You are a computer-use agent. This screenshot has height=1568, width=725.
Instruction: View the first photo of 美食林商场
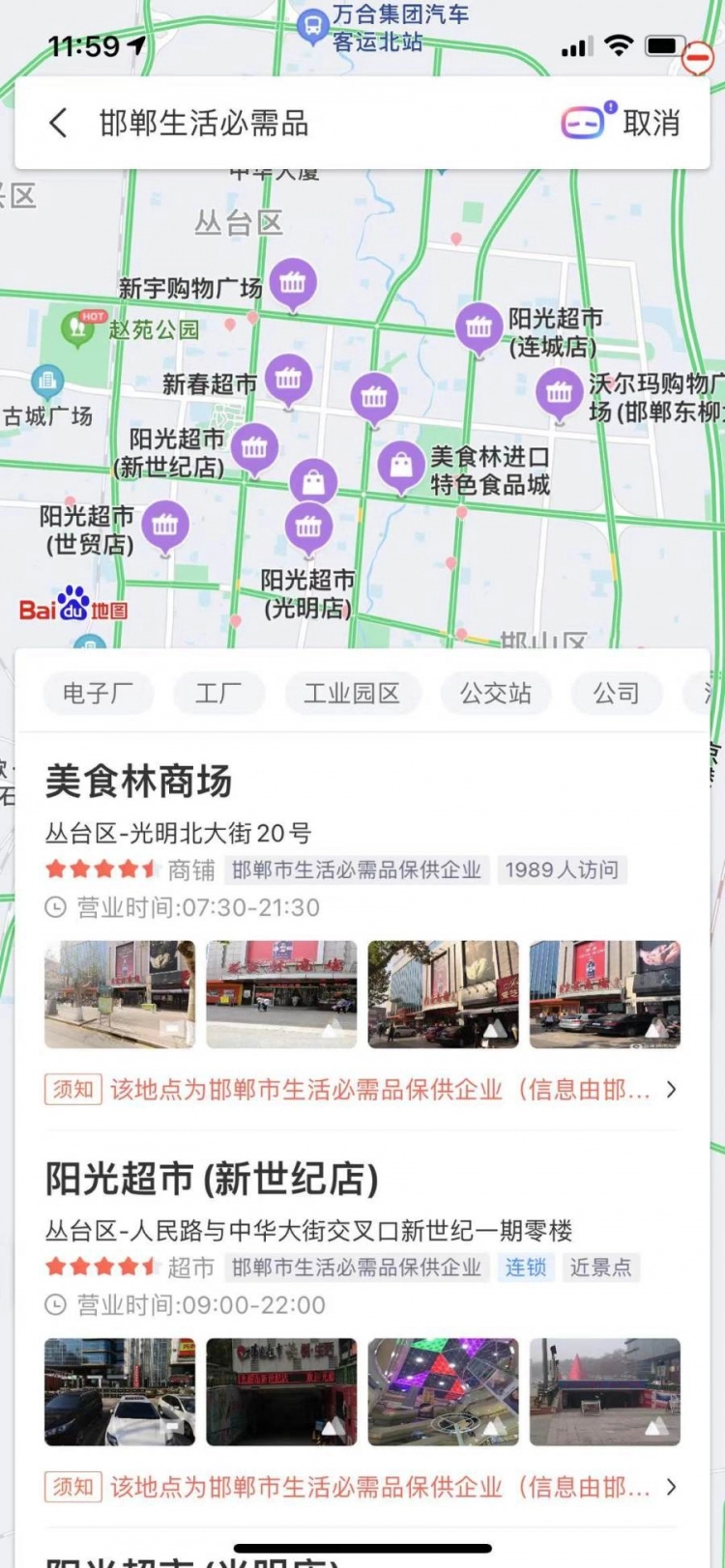pos(120,994)
